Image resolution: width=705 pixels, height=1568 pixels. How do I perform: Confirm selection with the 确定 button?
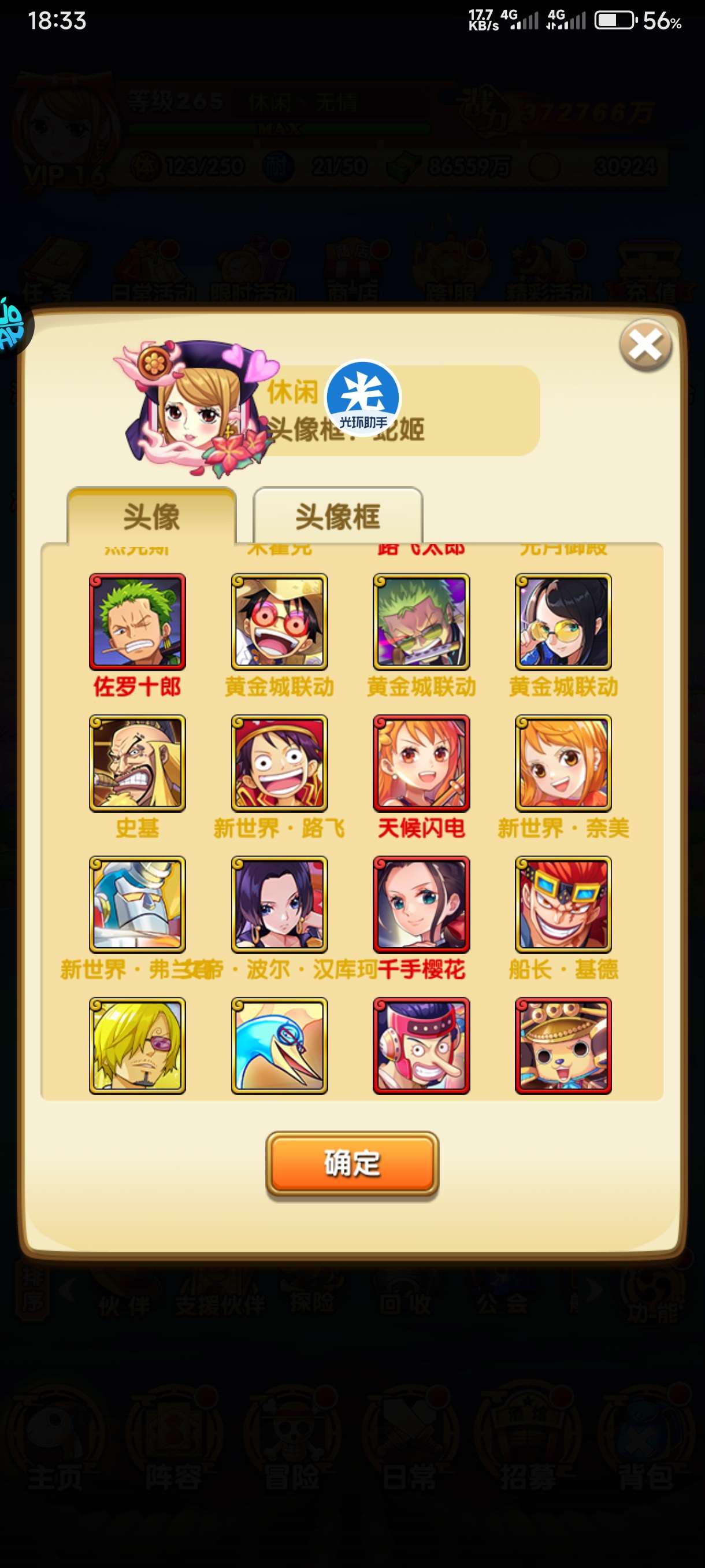click(x=352, y=1163)
